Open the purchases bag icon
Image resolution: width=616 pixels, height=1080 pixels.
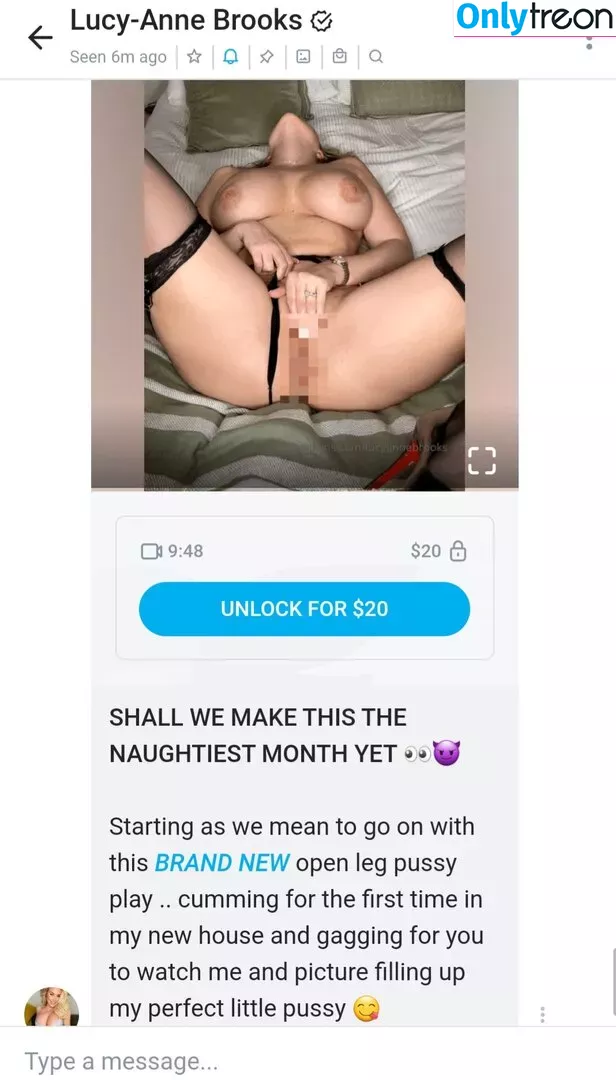click(340, 57)
